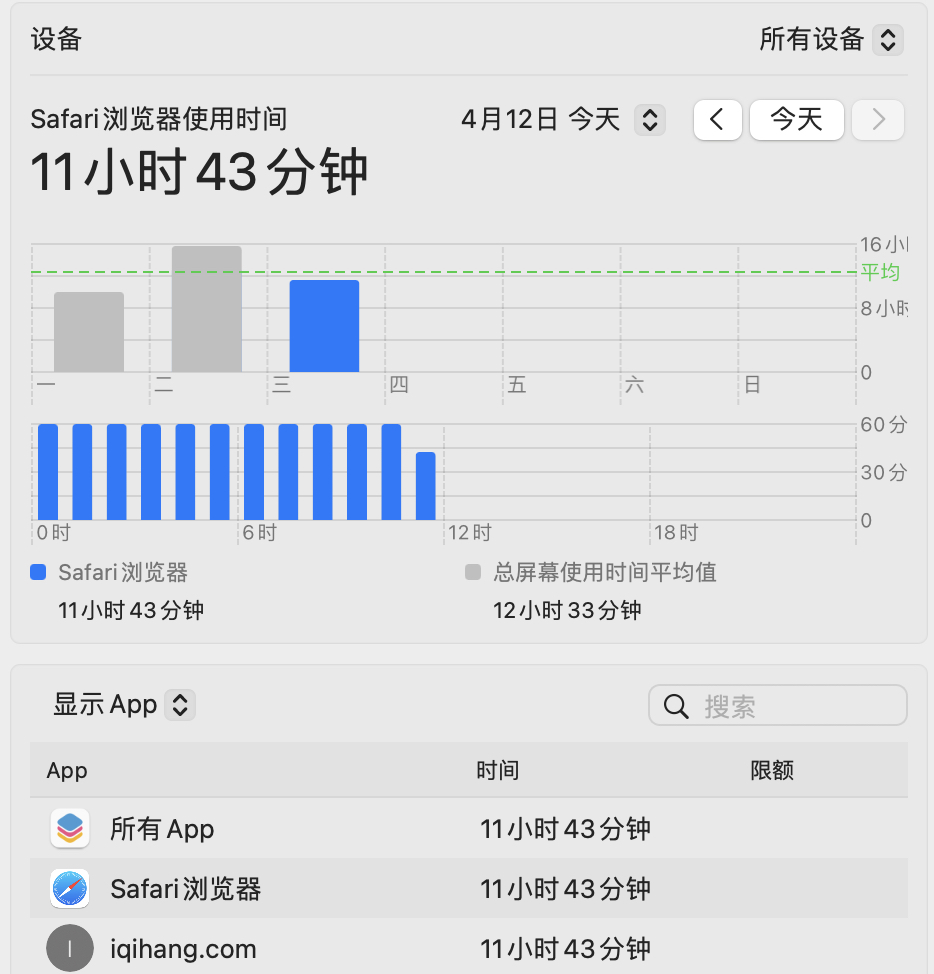Image resolution: width=934 pixels, height=974 pixels.
Task: Jump to 今天 with the button
Action: point(796,120)
